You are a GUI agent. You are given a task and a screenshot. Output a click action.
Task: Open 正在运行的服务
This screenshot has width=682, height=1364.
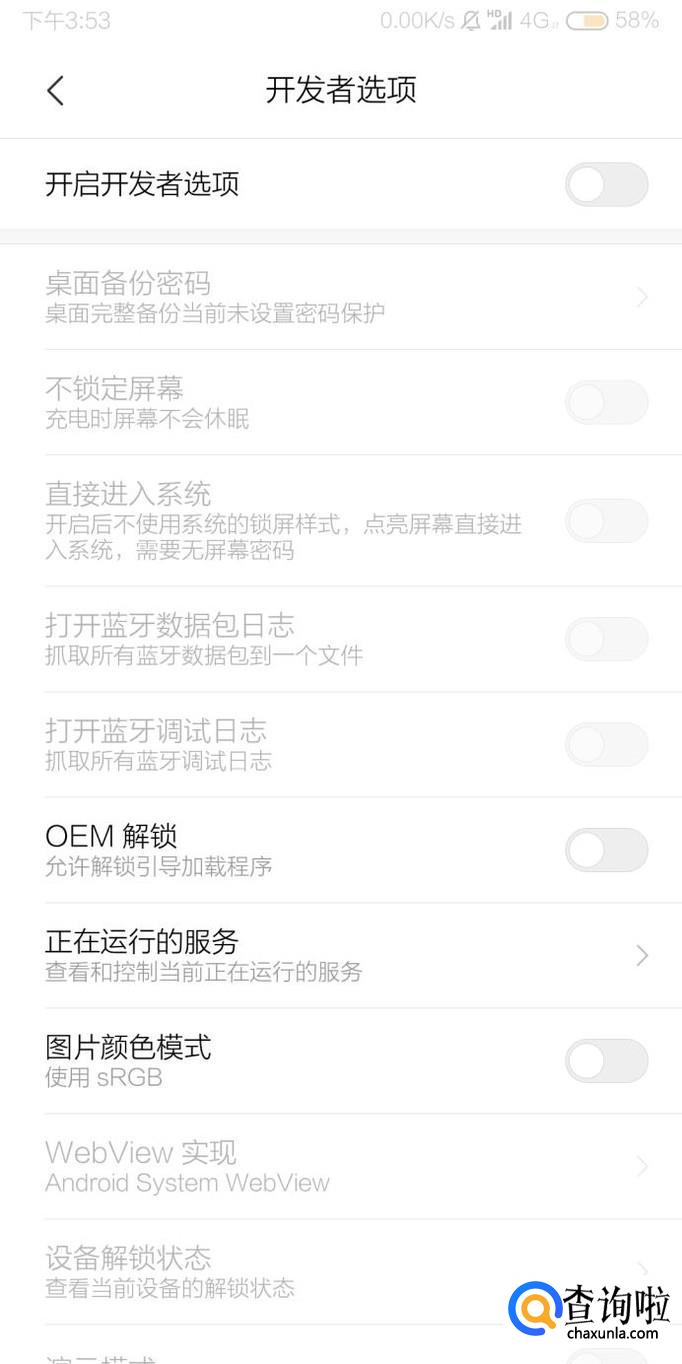(x=340, y=955)
